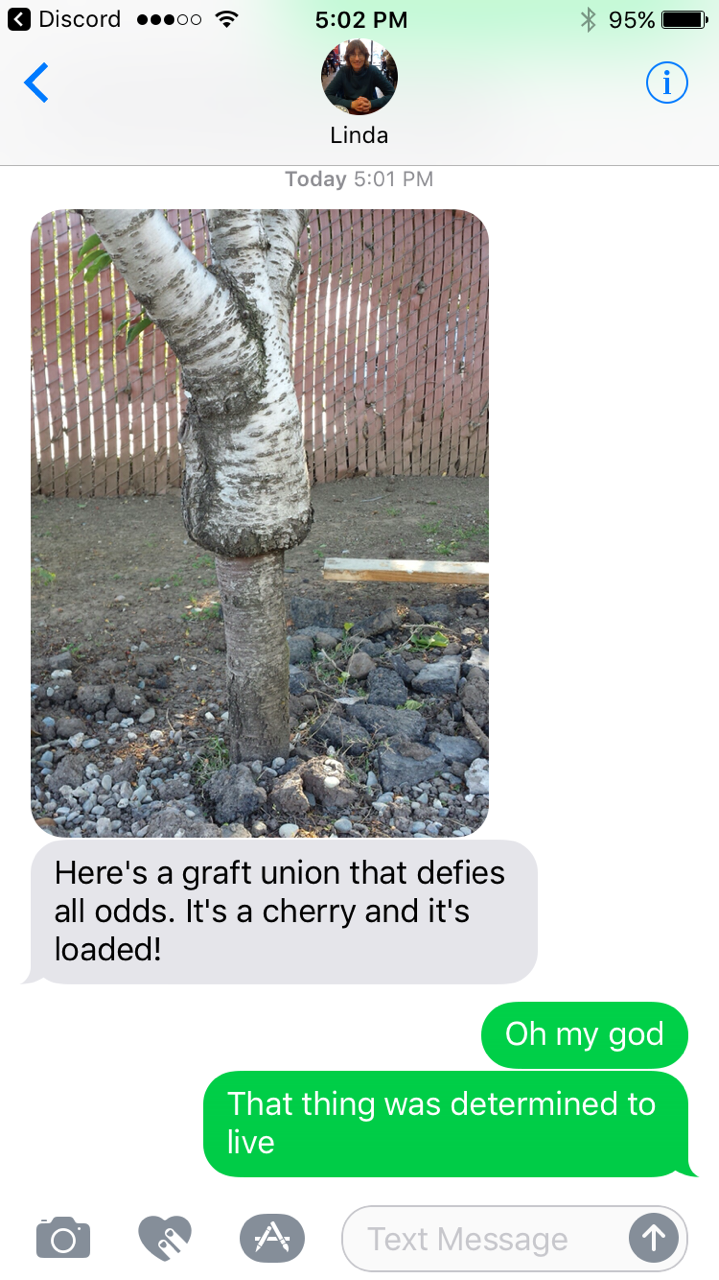This screenshot has height=1280, width=719.
Task: Open the Digital Touch heart icon
Action: tap(165, 1238)
